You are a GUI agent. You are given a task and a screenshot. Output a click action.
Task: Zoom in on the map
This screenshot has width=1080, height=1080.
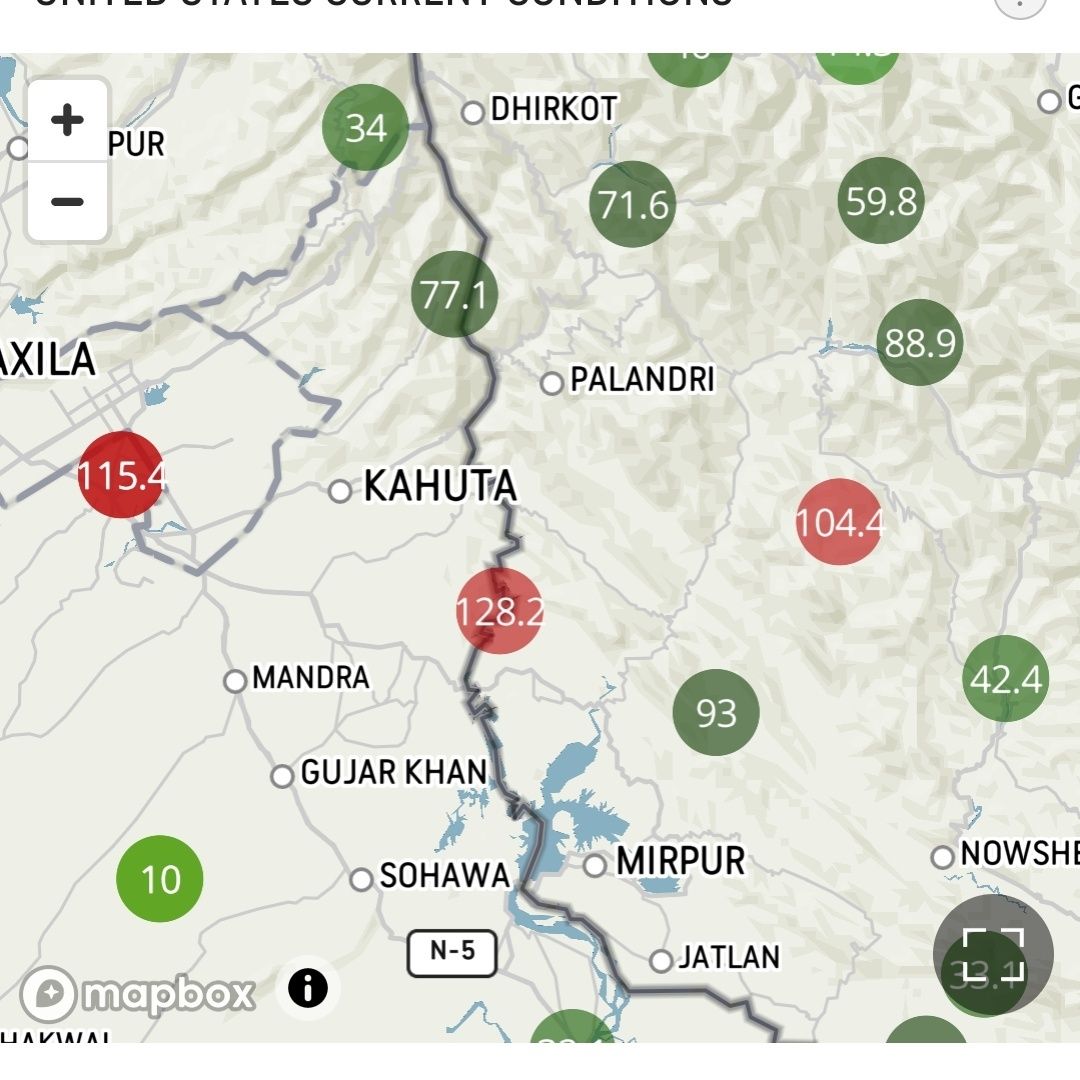(x=67, y=121)
